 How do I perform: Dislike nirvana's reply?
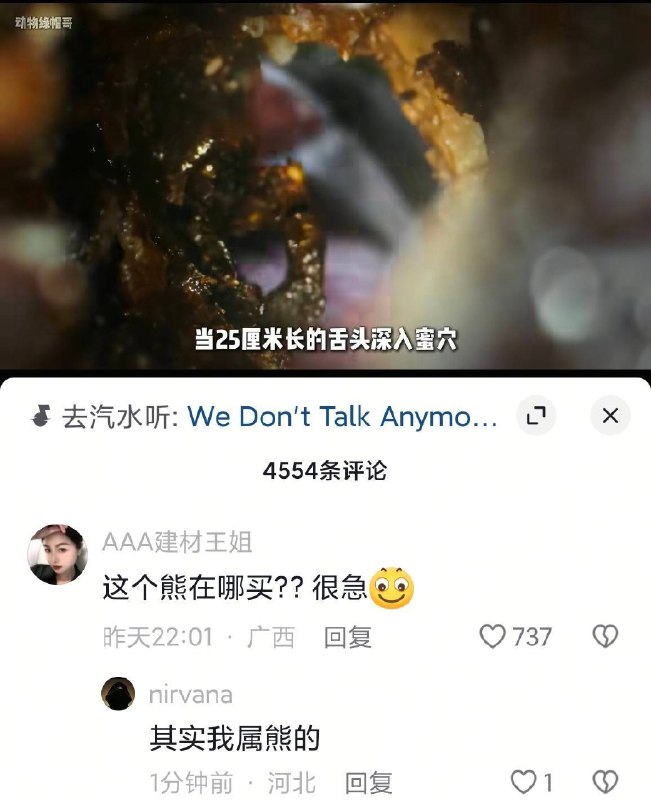point(605,782)
